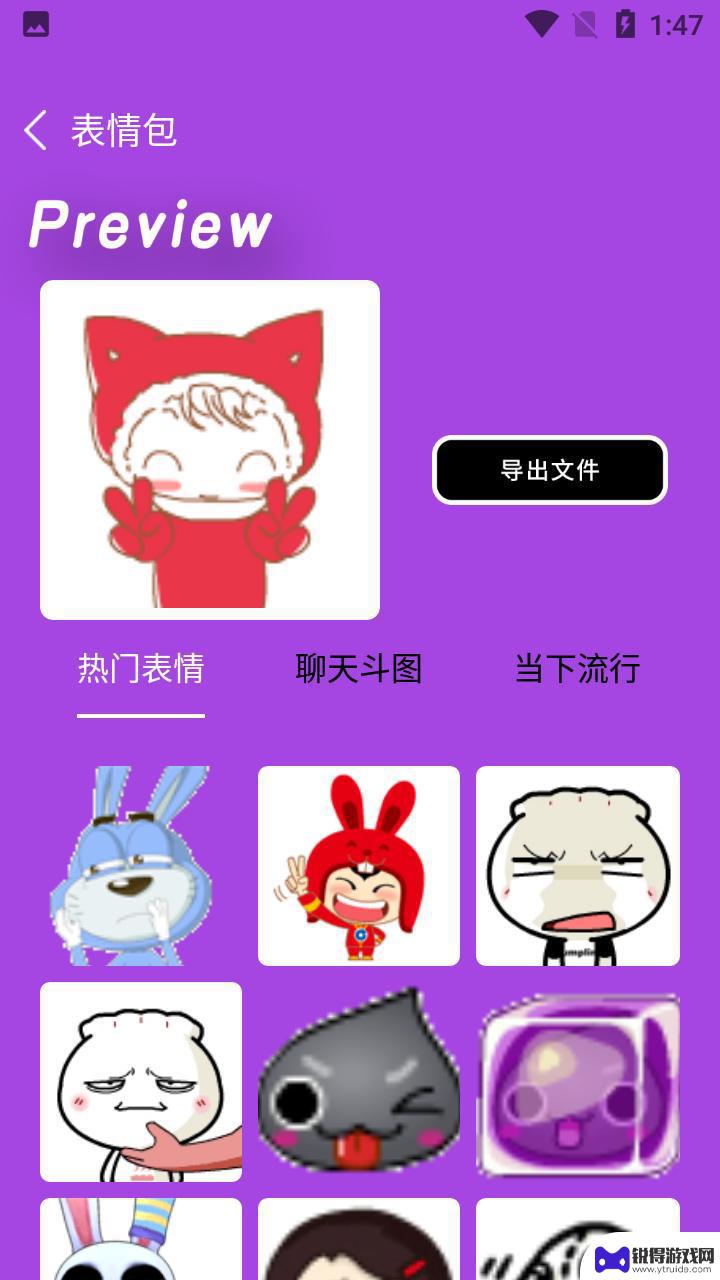
Task: Go back using the top-left arrow
Action: pos(36,131)
